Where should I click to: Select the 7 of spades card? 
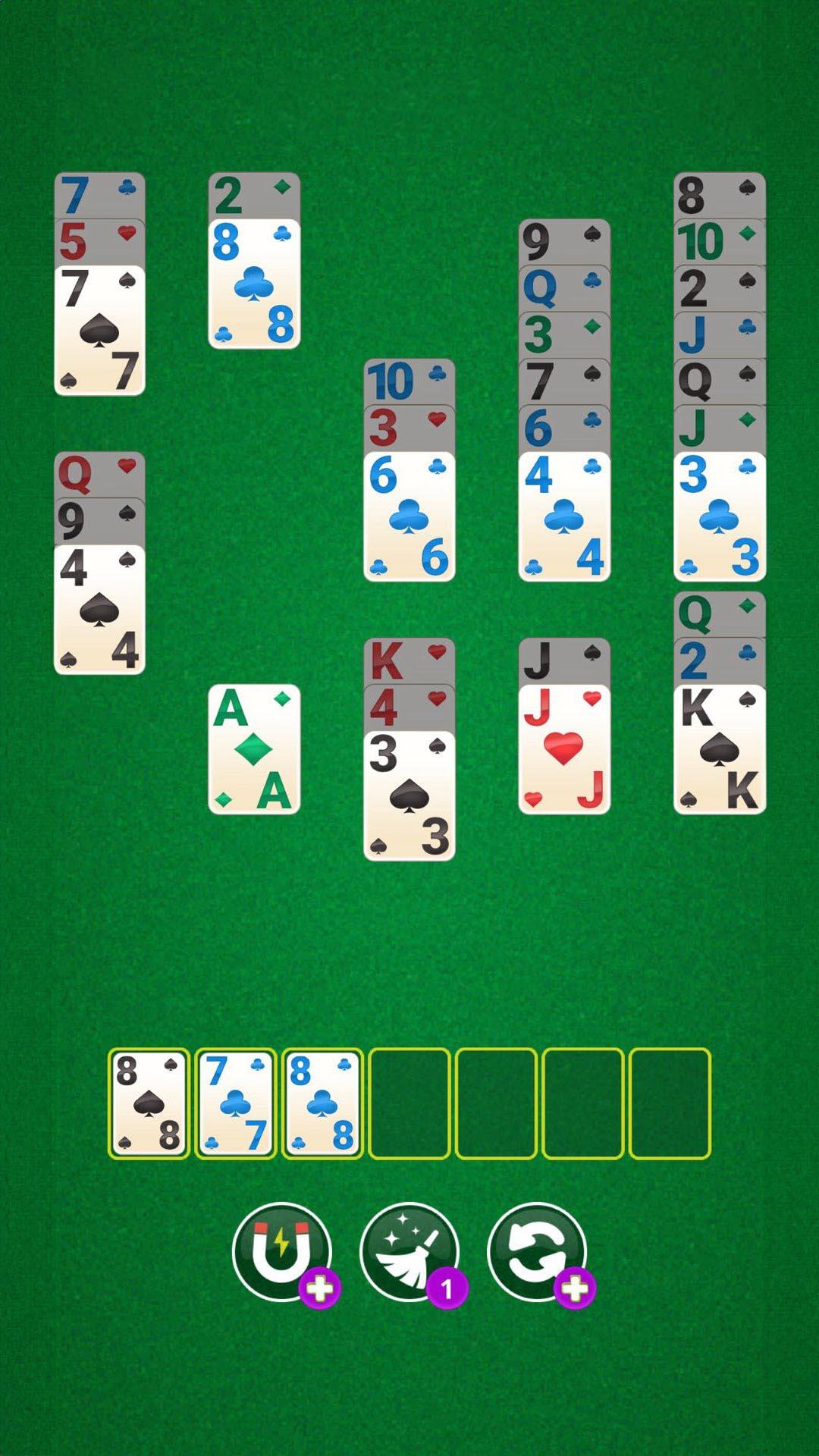[99, 330]
